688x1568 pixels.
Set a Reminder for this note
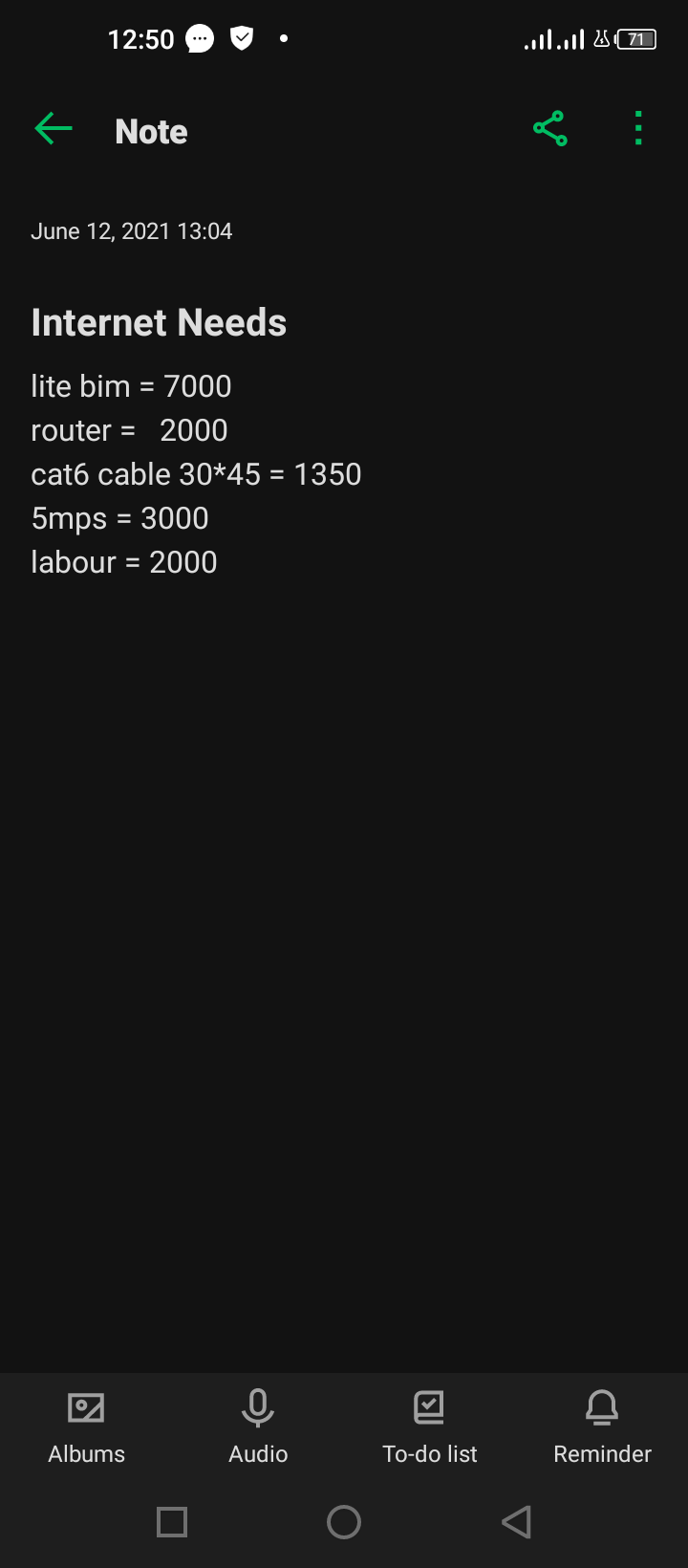[x=602, y=1426]
